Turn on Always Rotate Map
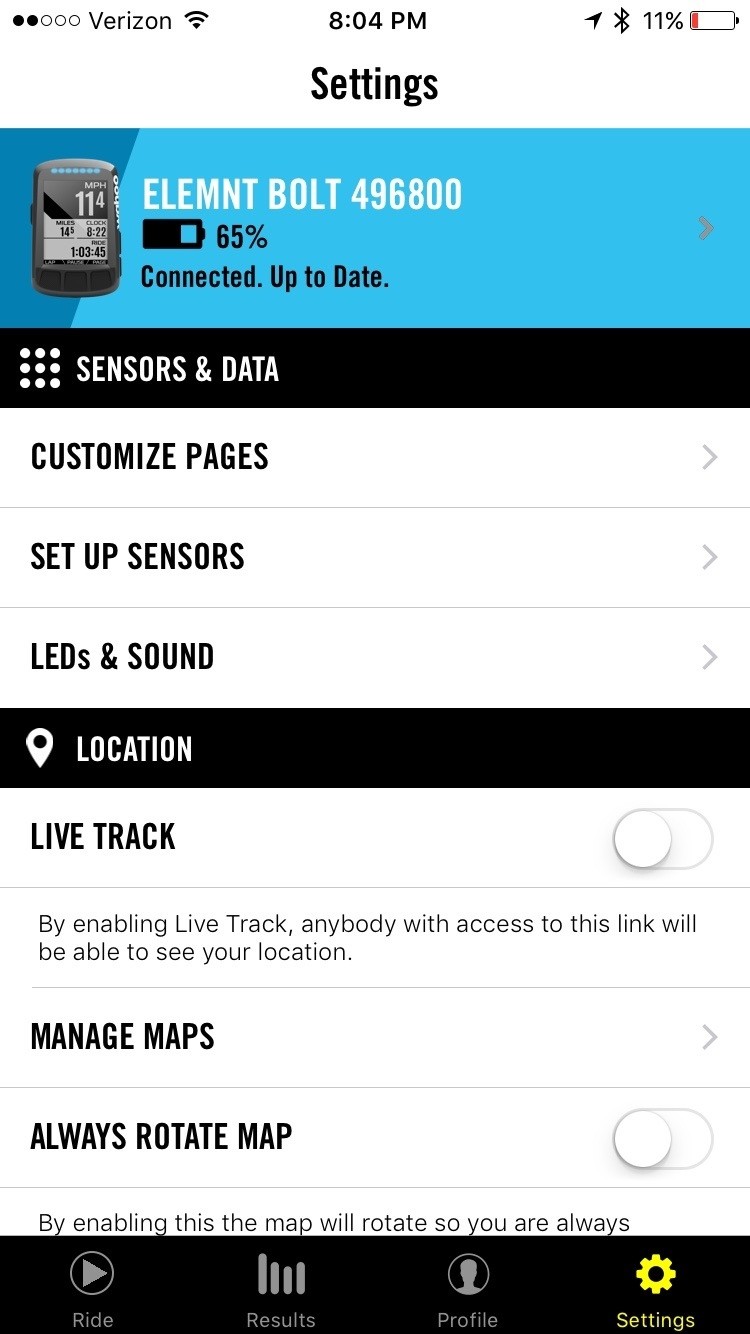 (661, 1138)
